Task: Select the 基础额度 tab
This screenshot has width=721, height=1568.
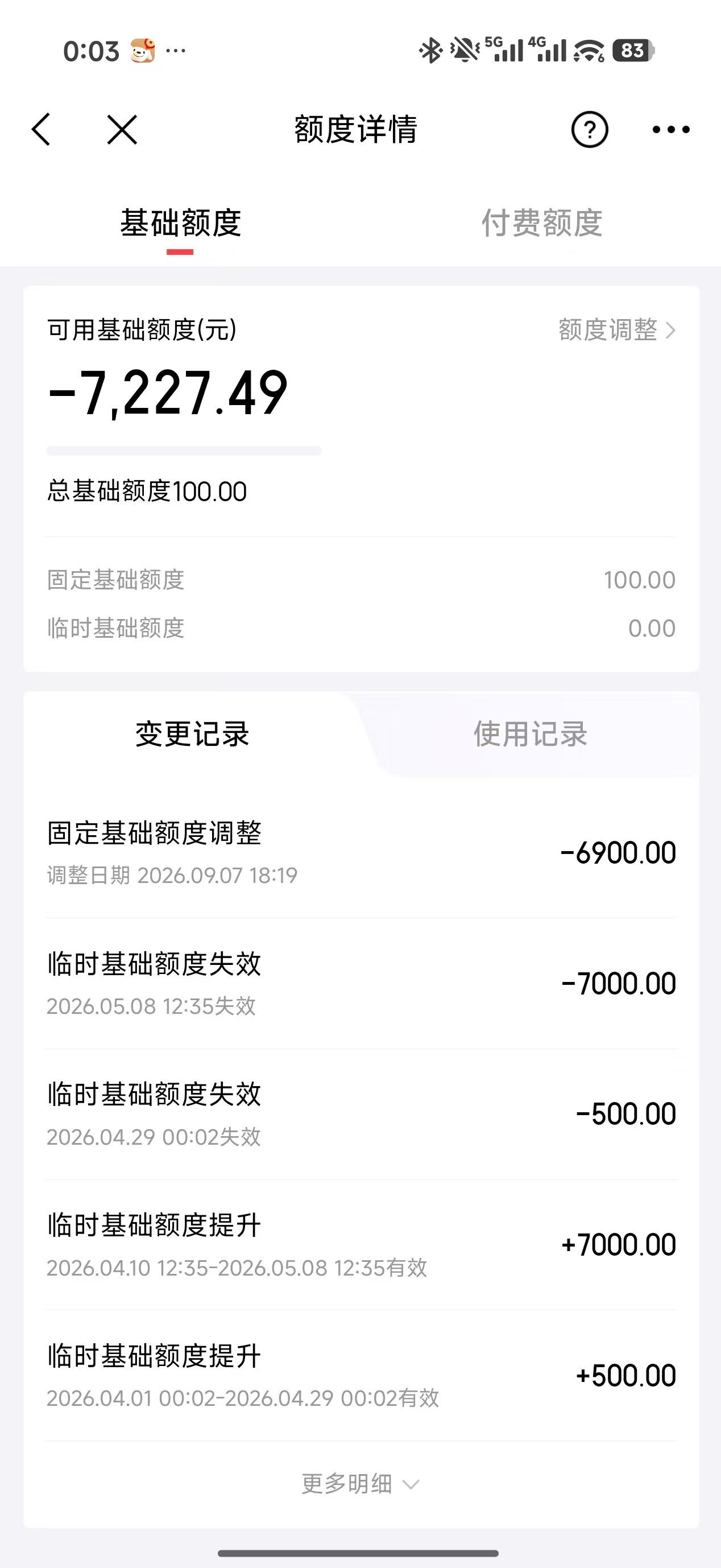Action: (x=181, y=223)
